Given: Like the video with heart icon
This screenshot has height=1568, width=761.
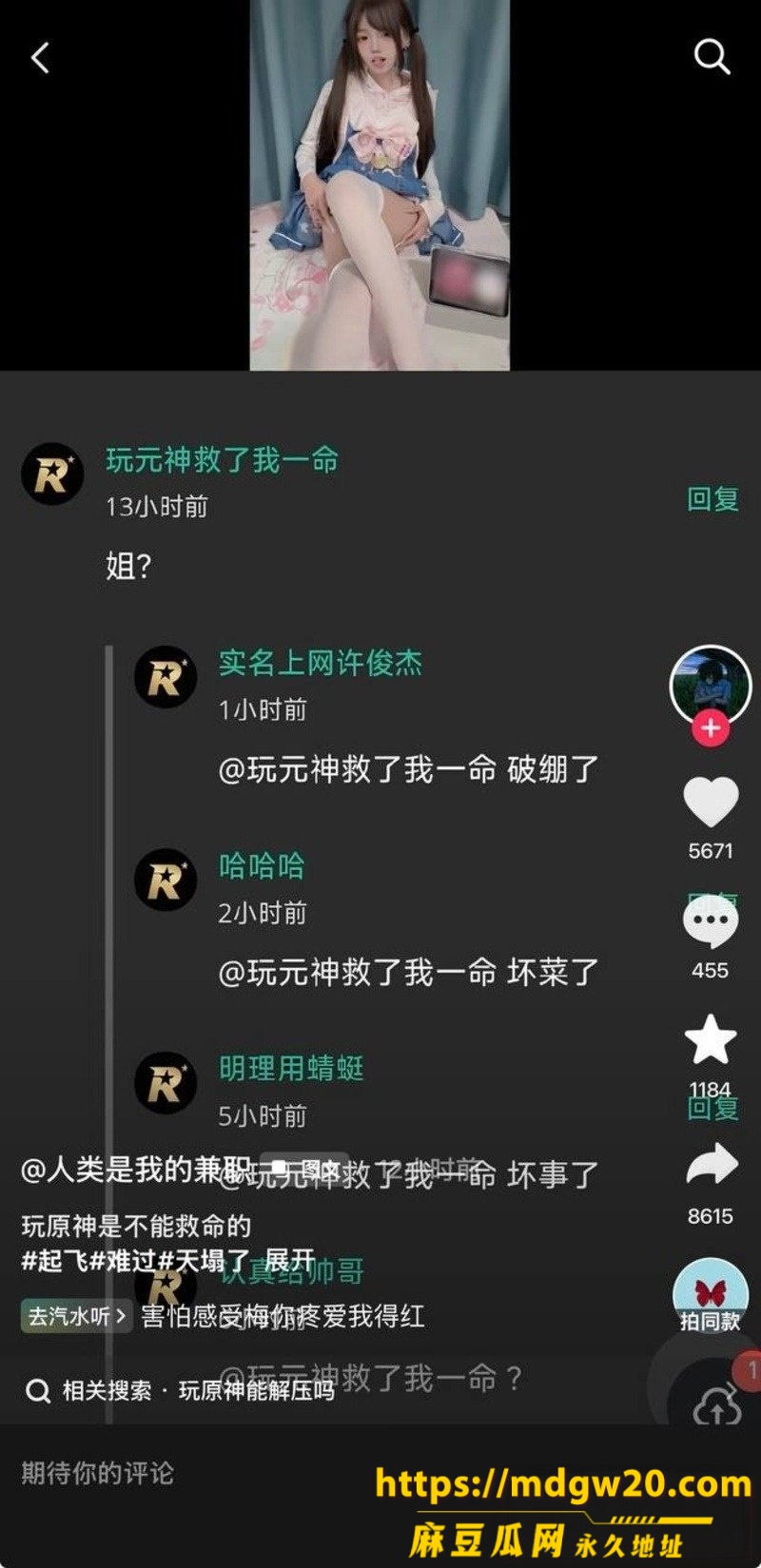Looking at the screenshot, I should [711, 802].
